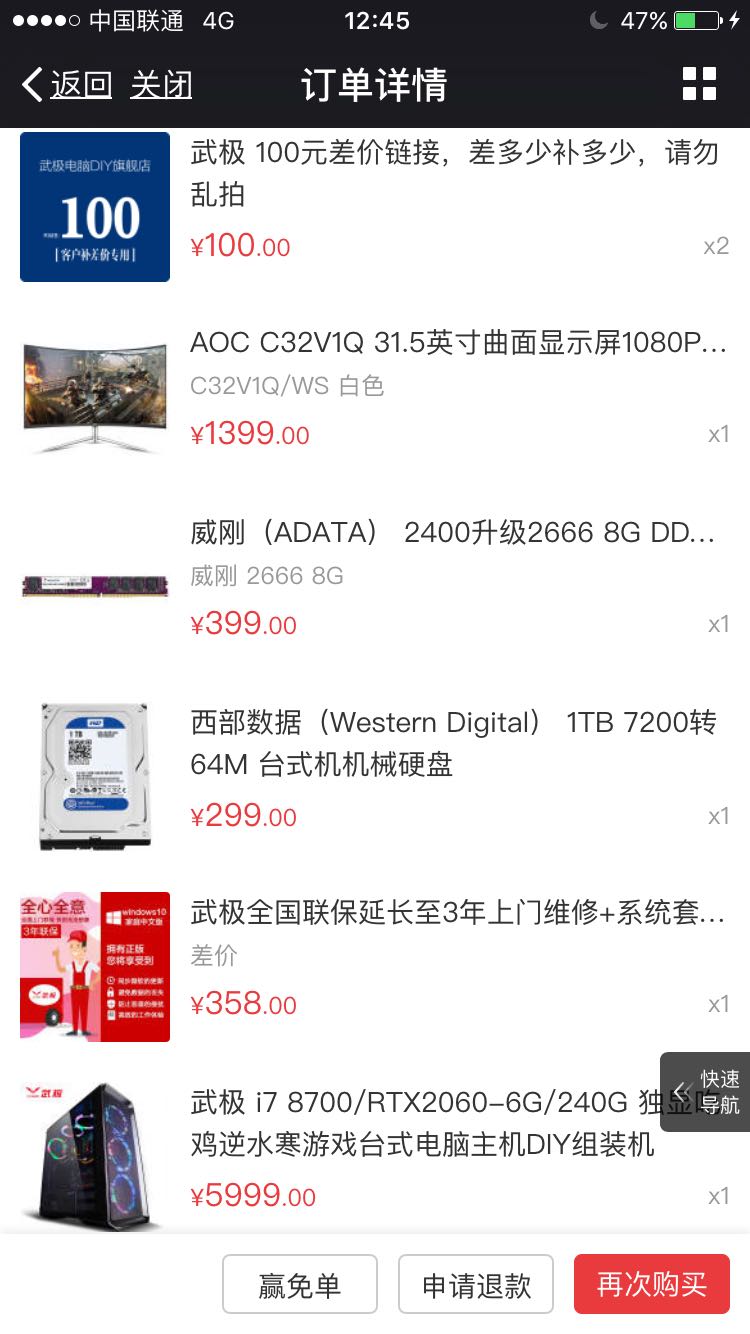Buy again with 再次购买
Image resolution: width=750 pixels, height=1334 pixels.
651,1284
